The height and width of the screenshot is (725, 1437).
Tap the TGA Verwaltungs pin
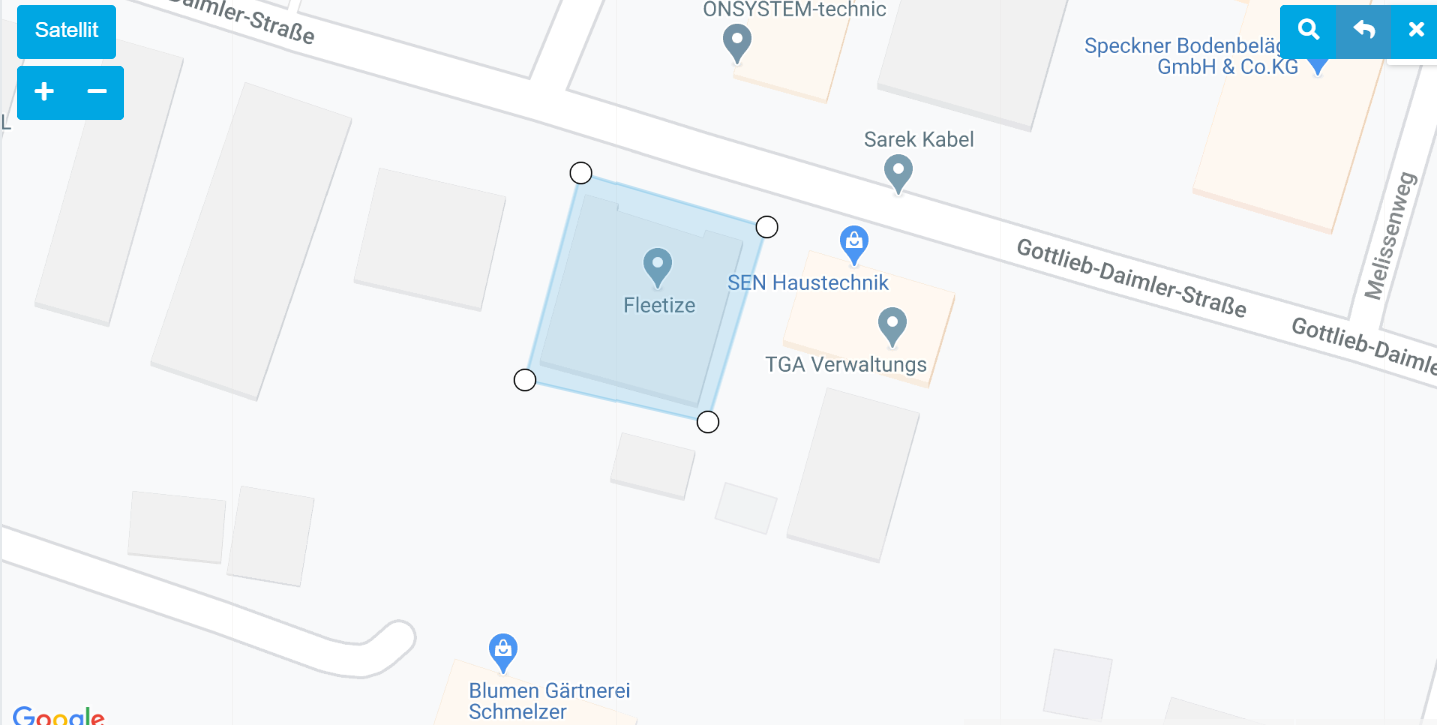pyautogui.click(x=891, y=325)
